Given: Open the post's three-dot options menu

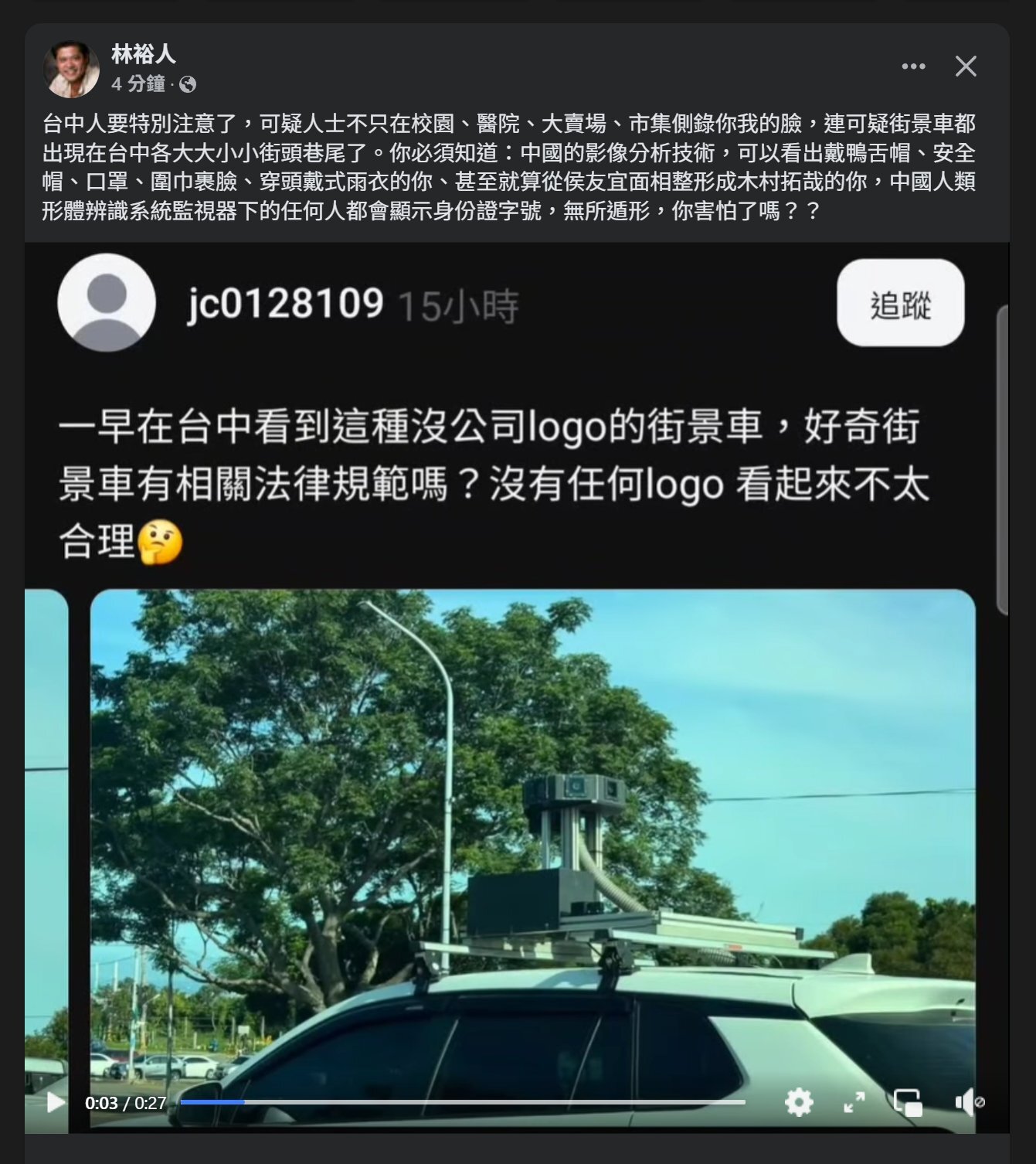Looking at the screenshot, I should (x=913, y=66).
